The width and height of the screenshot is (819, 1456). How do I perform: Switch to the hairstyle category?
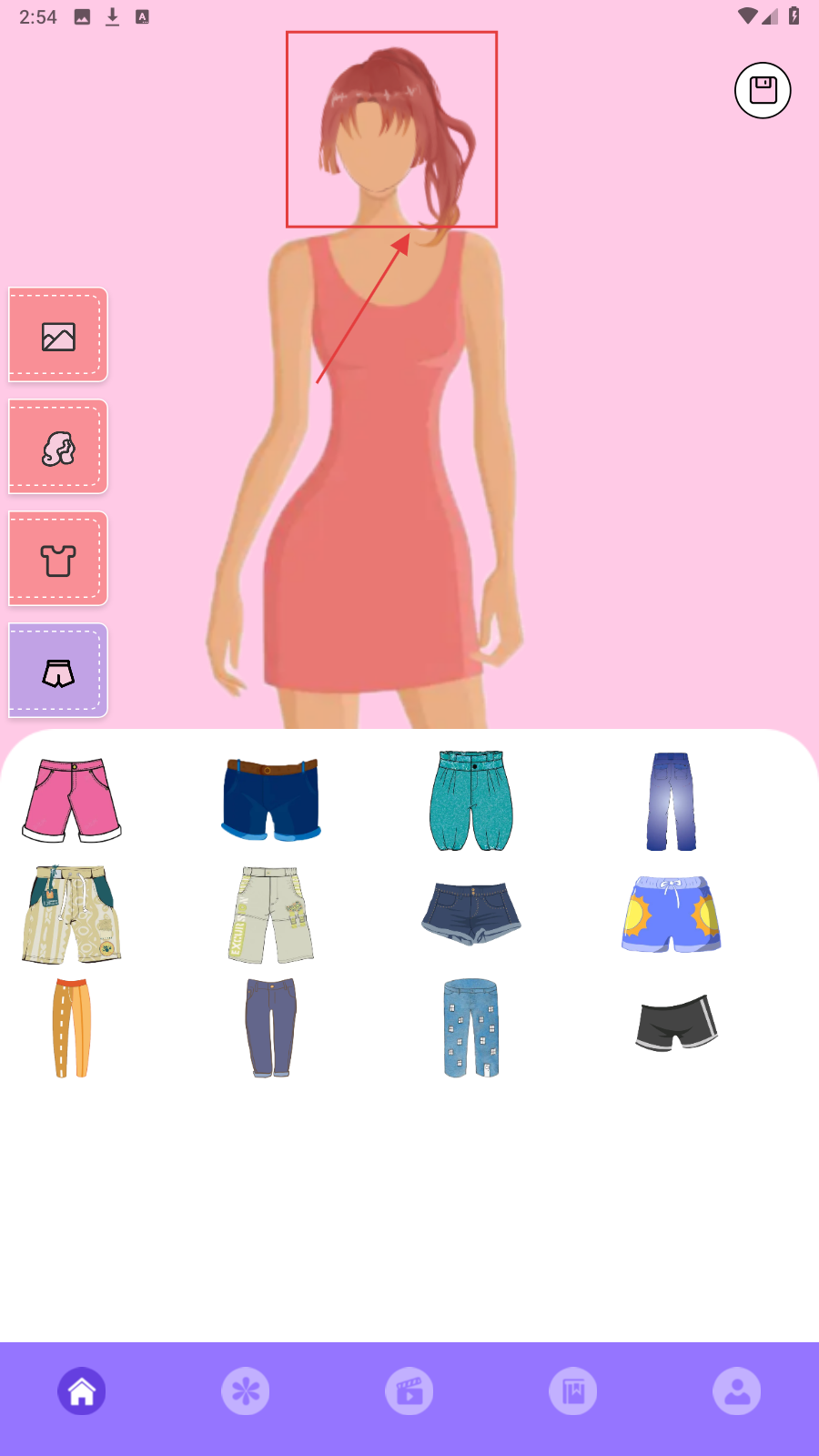pyautogui.click(x=58, y=448)
